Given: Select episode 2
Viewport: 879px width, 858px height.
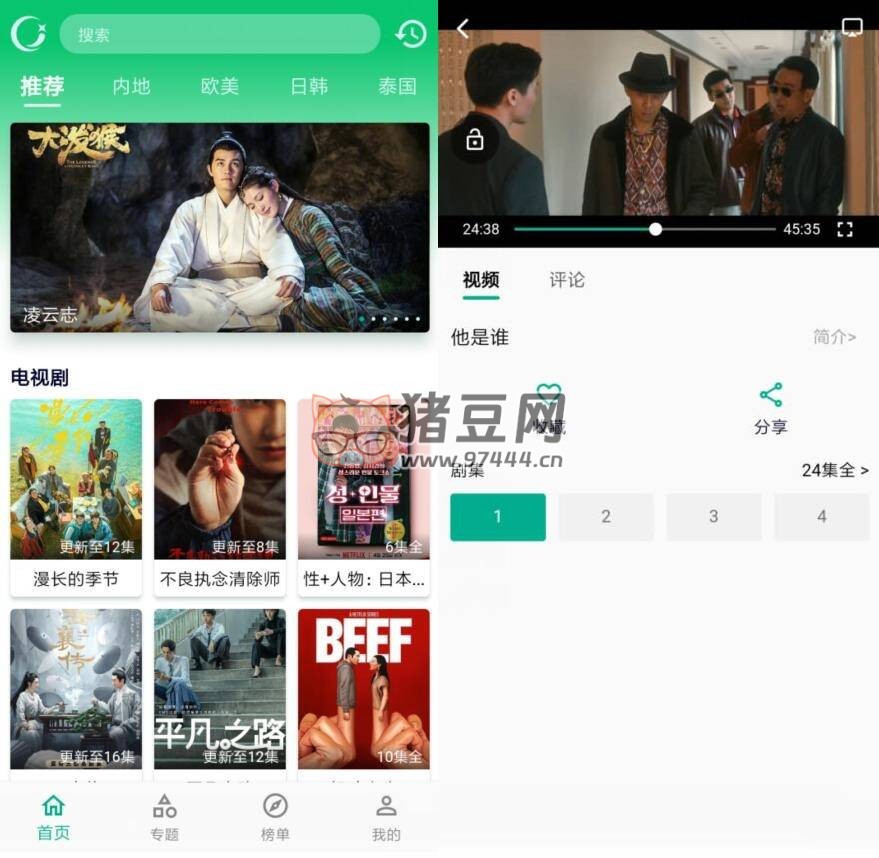Looking at the screenshot, I should (606, 517).
